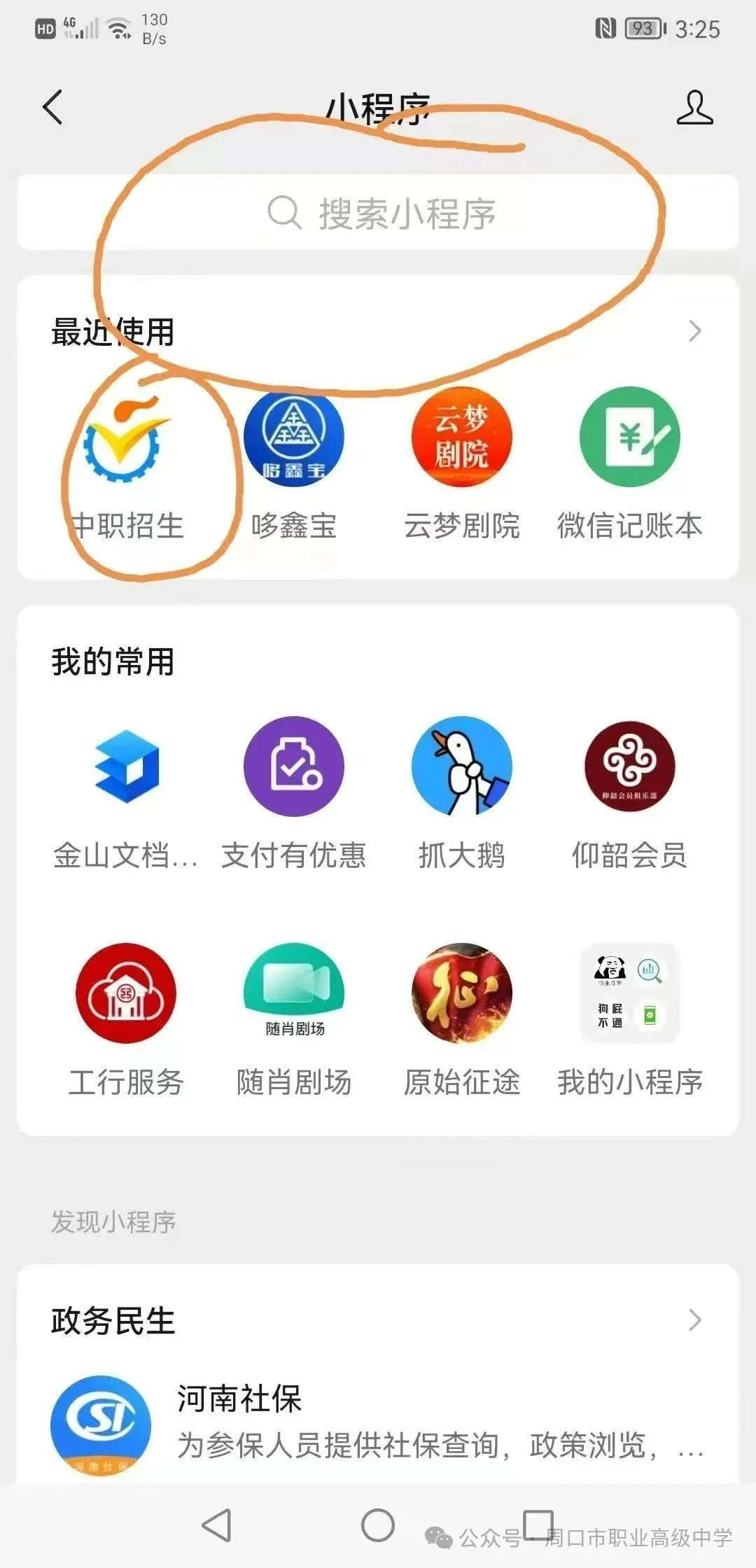Open 云梦剧院 from recently used

pos(462,438)
